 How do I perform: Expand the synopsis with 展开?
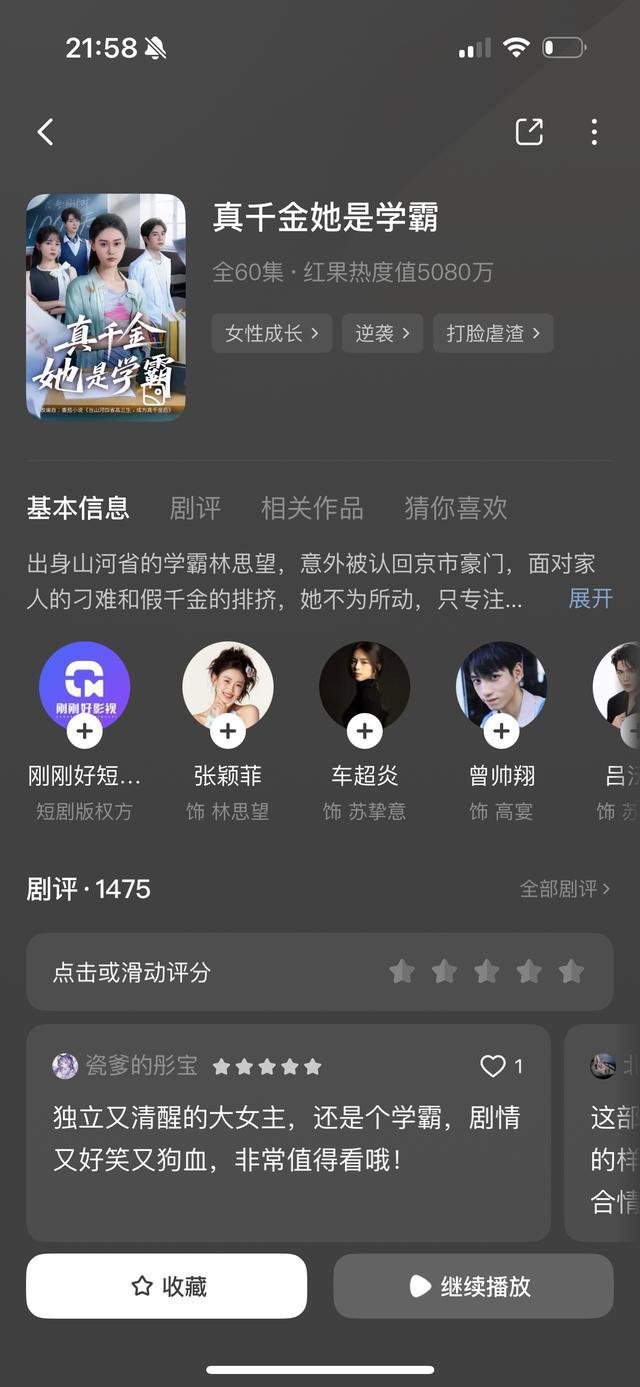pyautogui.click(x=590, y=598)
